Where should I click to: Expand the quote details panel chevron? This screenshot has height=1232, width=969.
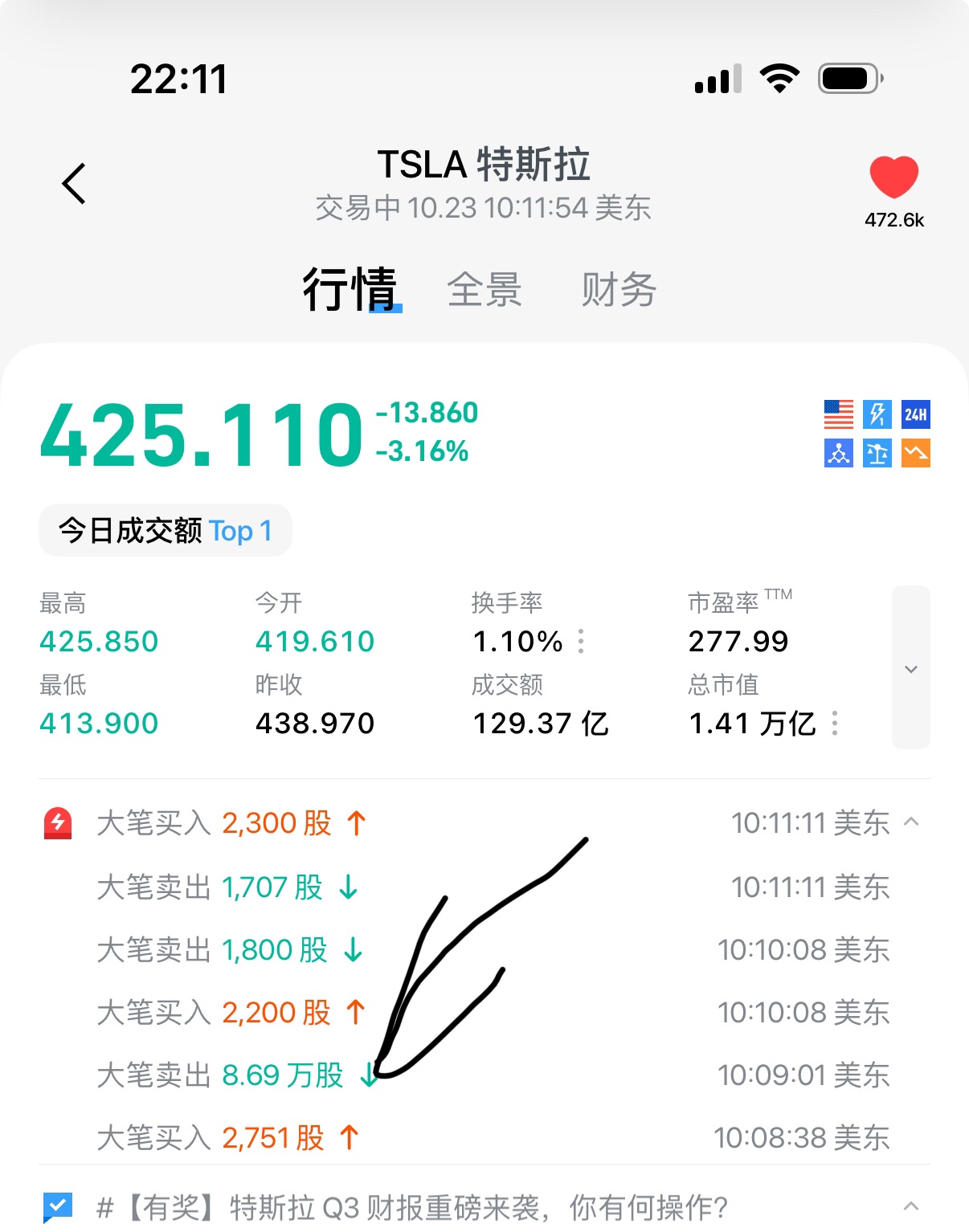tap(910, 668)
